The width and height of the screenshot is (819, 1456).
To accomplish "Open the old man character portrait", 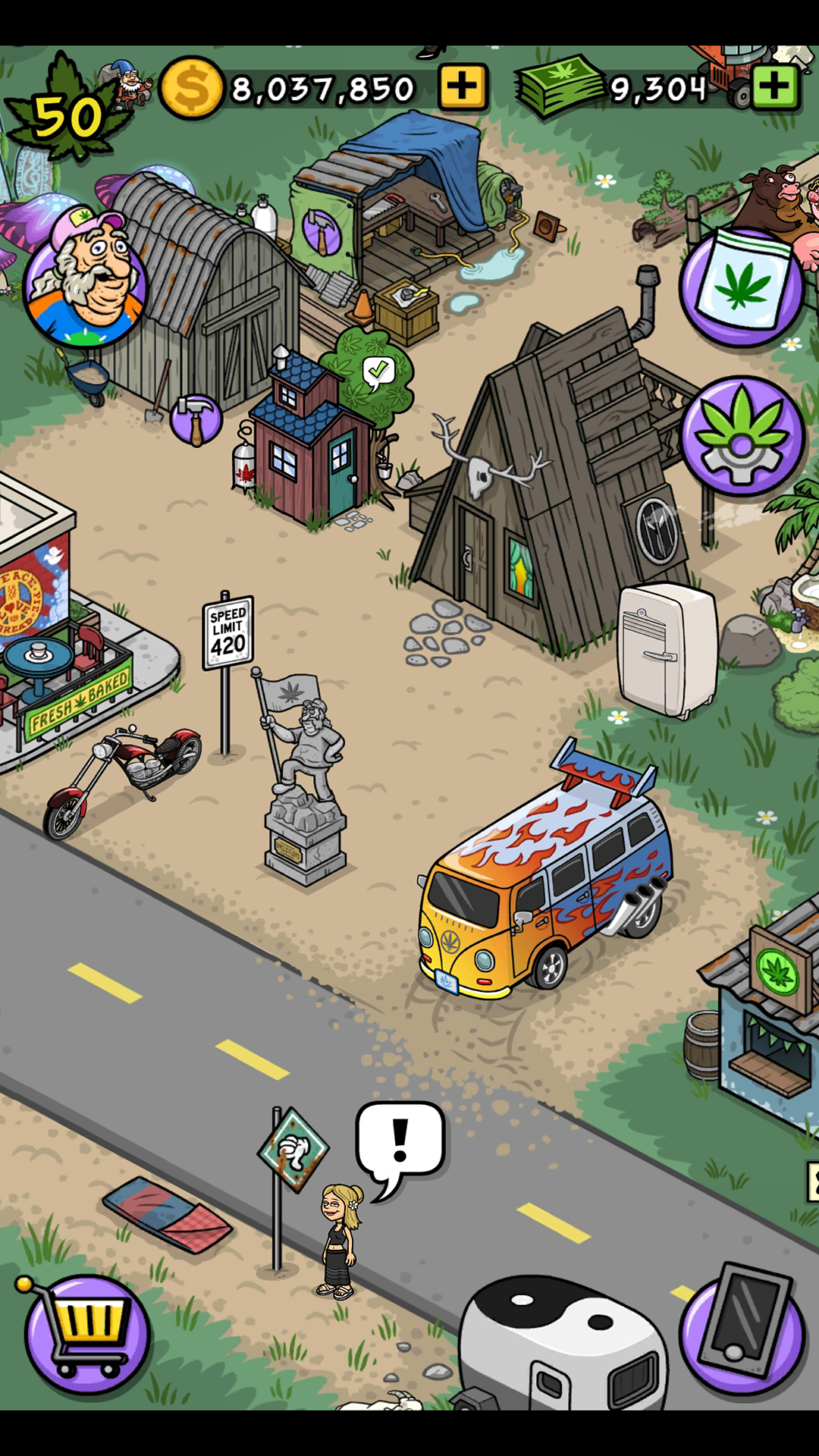I will tap(86, 275).
